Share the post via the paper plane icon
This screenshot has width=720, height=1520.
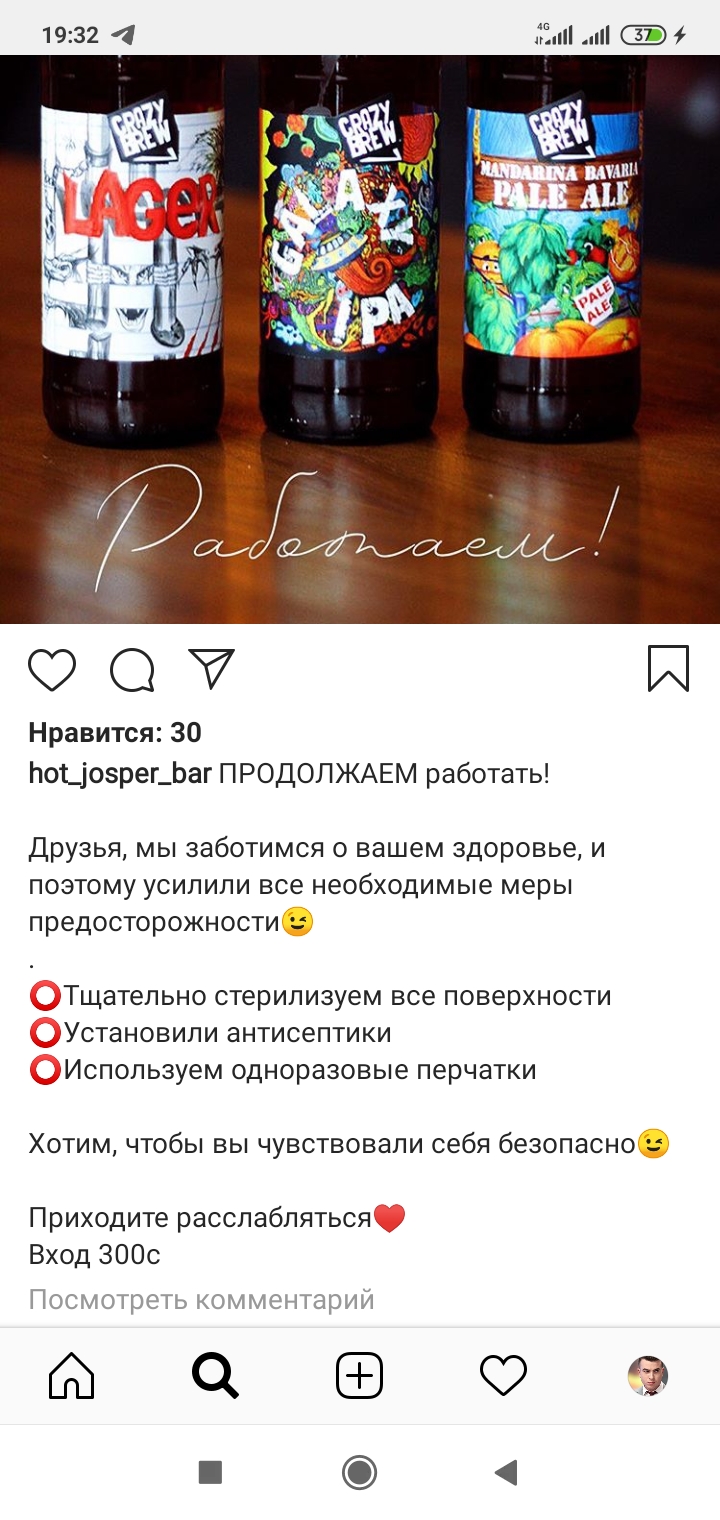point(211,669)
